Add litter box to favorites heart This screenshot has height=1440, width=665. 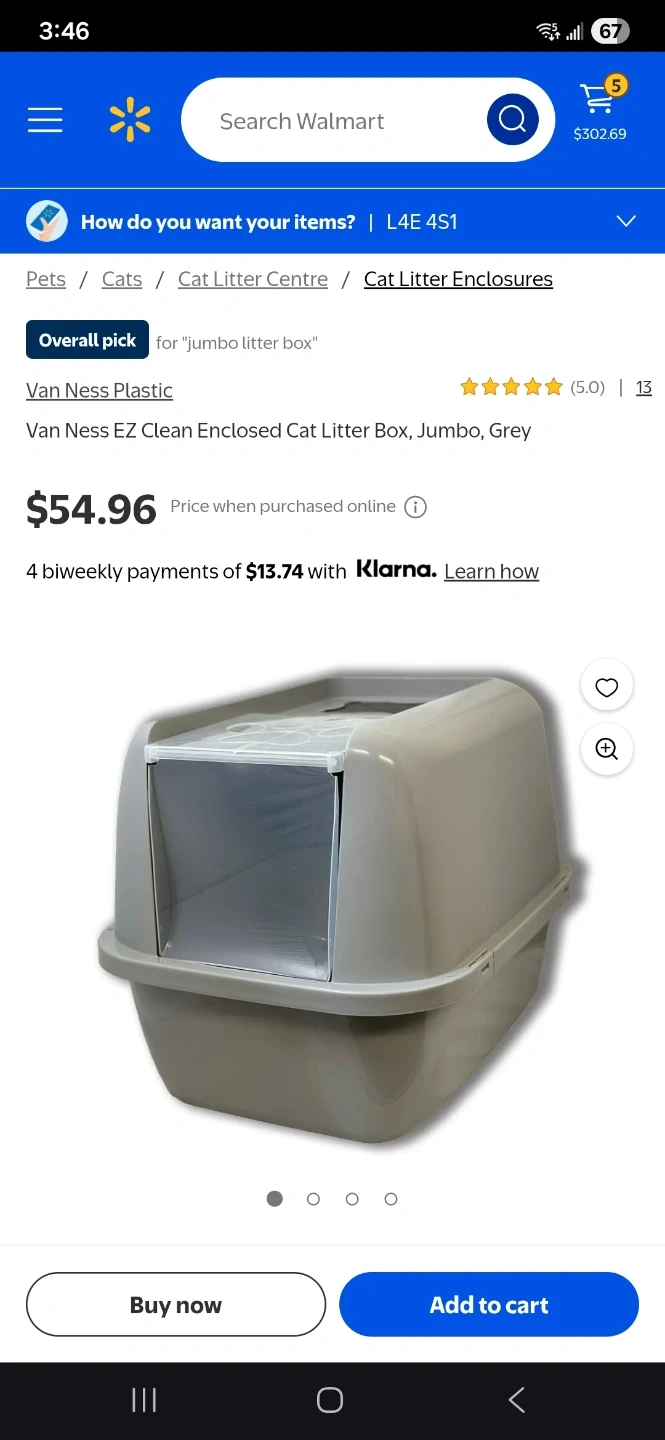click(606, 687)
